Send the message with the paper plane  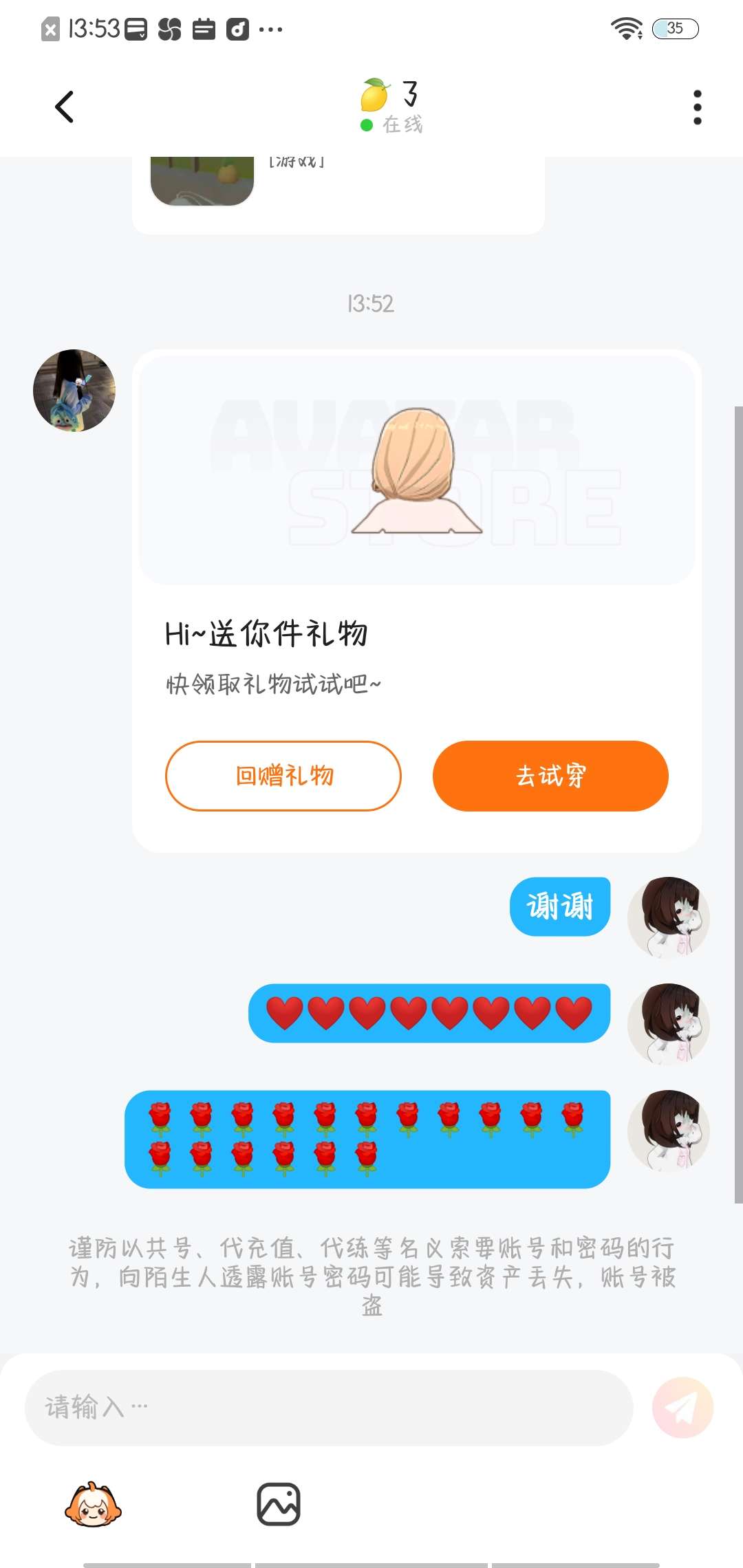pyautogui.click(x=682, y=1407)
